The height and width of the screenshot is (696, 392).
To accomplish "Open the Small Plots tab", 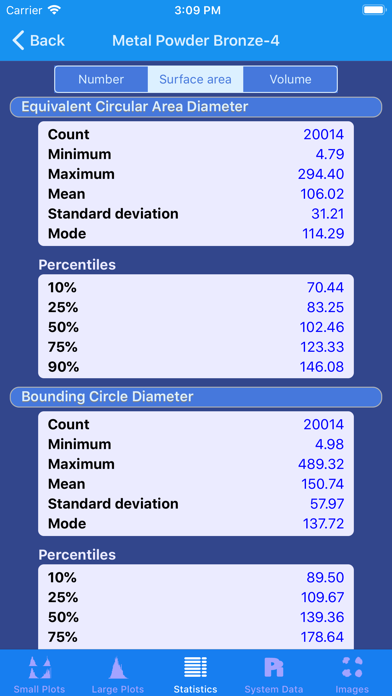I will 40,674.
